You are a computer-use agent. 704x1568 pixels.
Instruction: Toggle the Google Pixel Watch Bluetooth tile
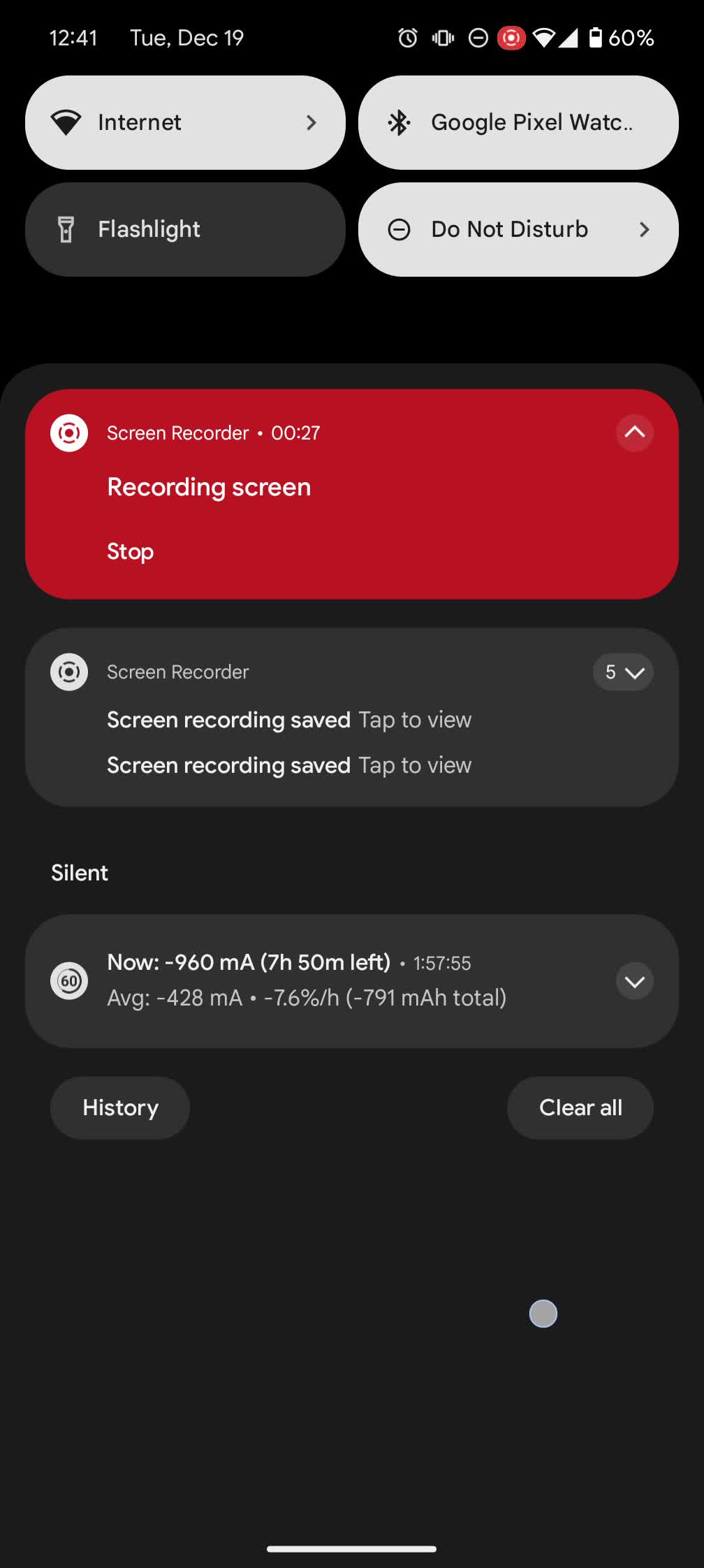tap(518, 123)
